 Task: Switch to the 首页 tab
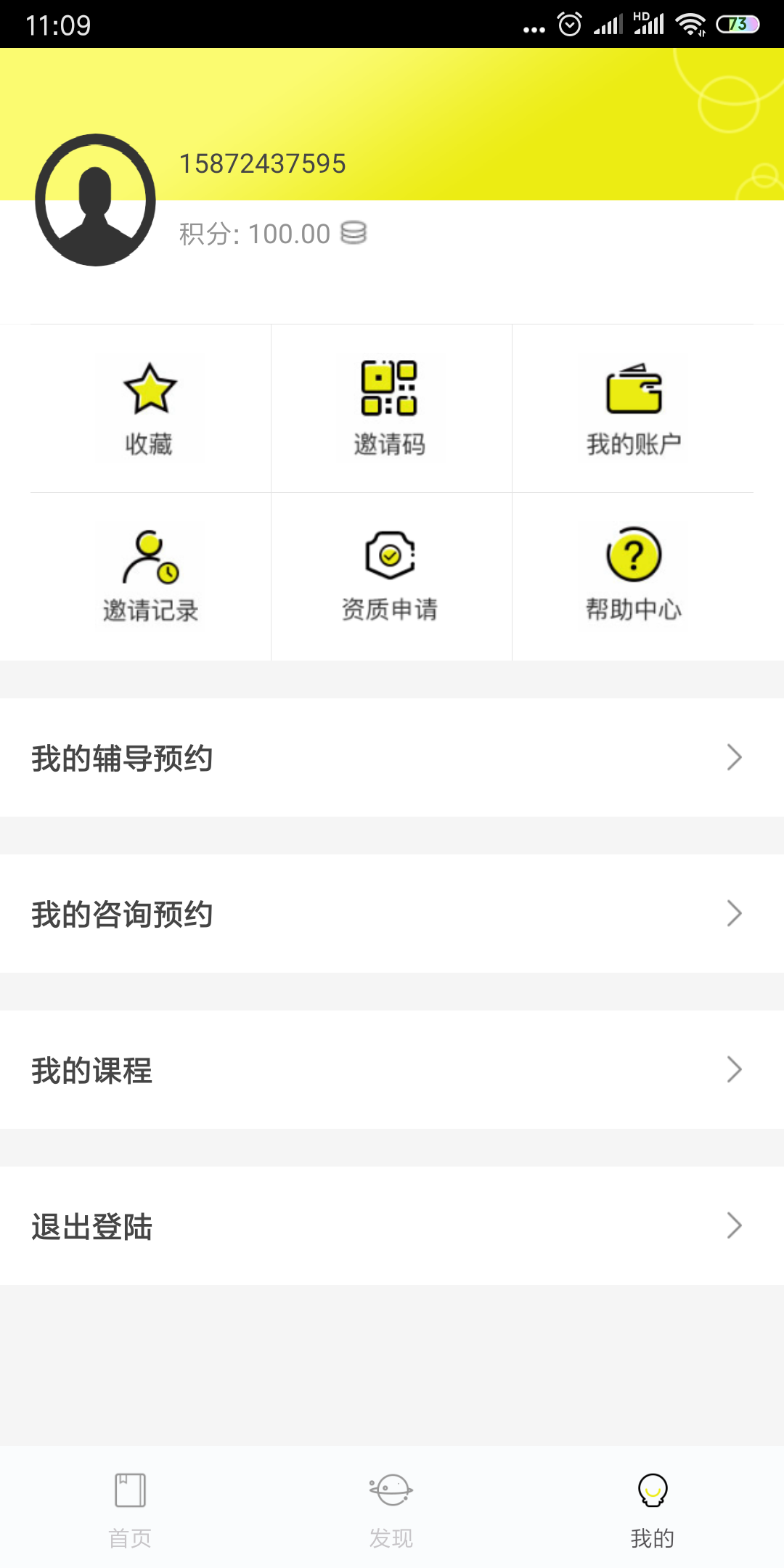click(x=131, y=1508)
